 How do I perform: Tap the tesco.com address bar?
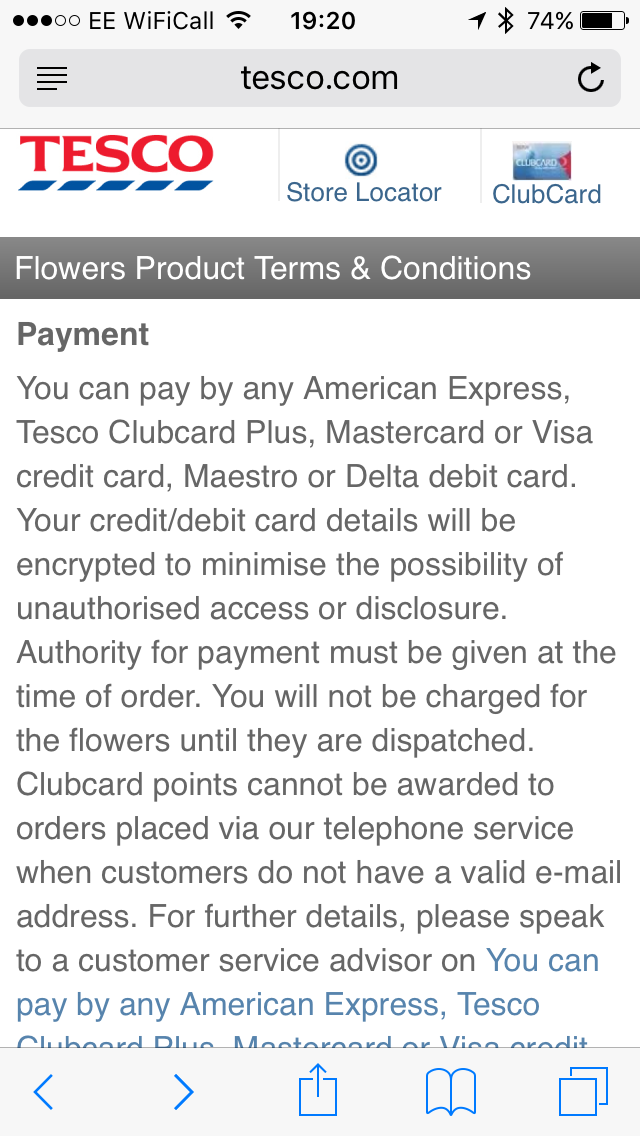[320, 78]
